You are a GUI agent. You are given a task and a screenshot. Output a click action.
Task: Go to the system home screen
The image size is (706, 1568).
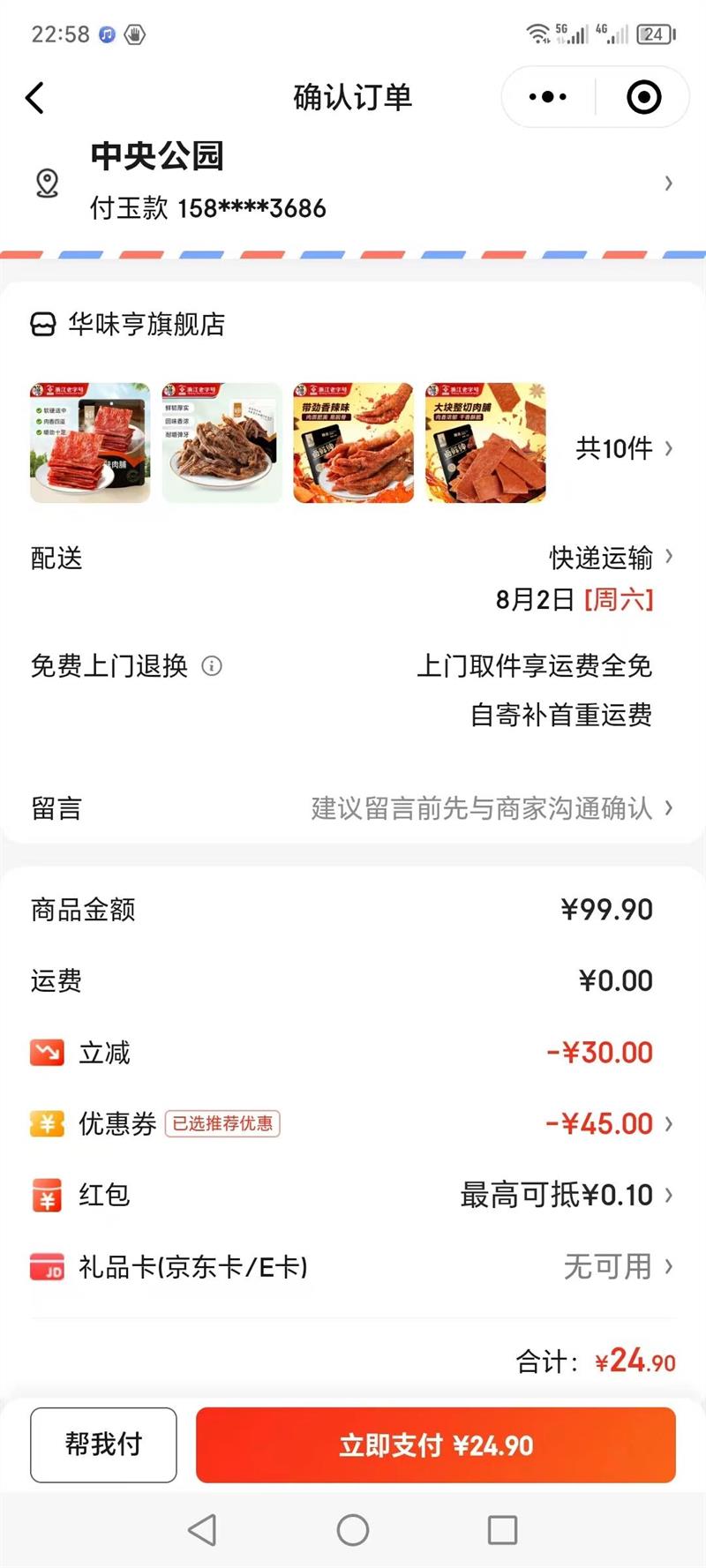[x=353, y=1530]
